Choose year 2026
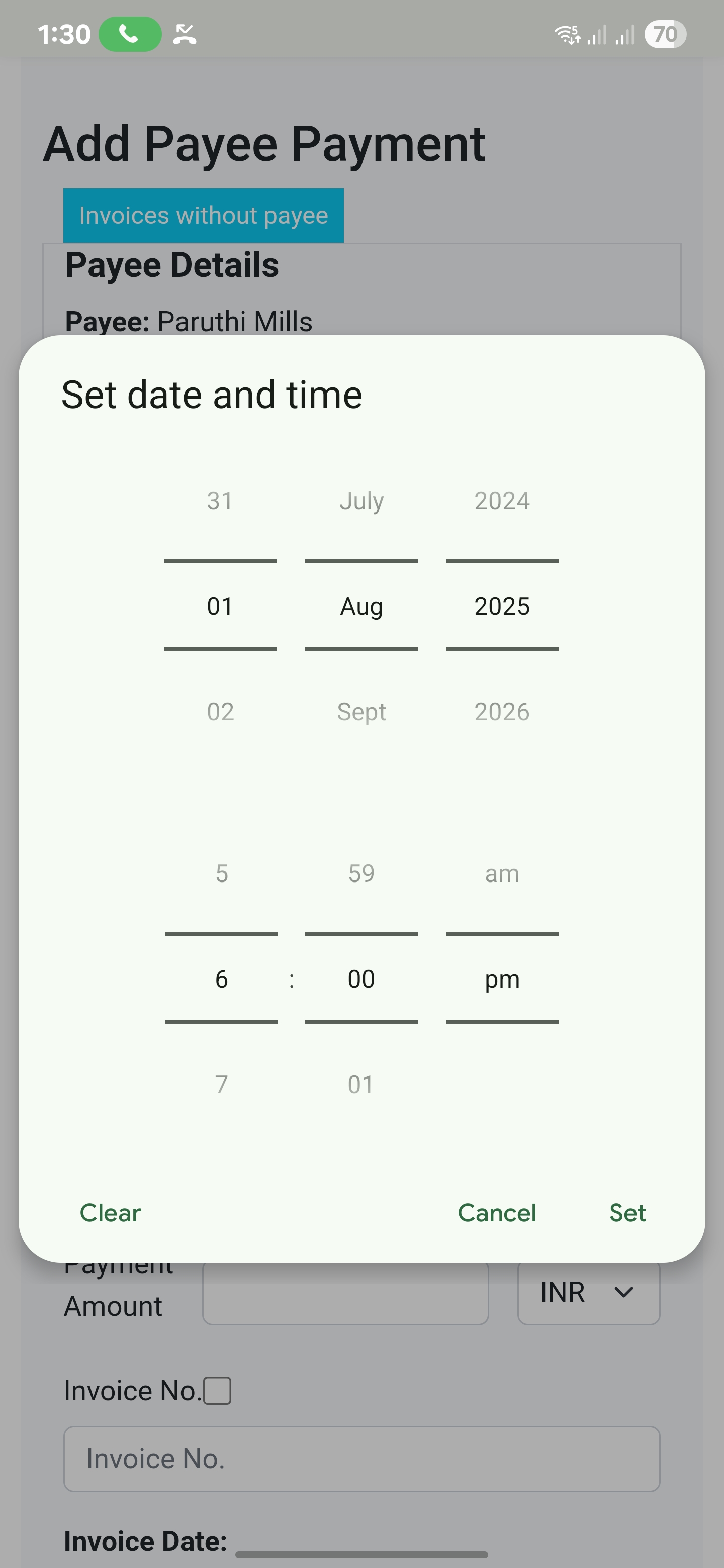The image size is (724, 1568). tap(502, 711)
